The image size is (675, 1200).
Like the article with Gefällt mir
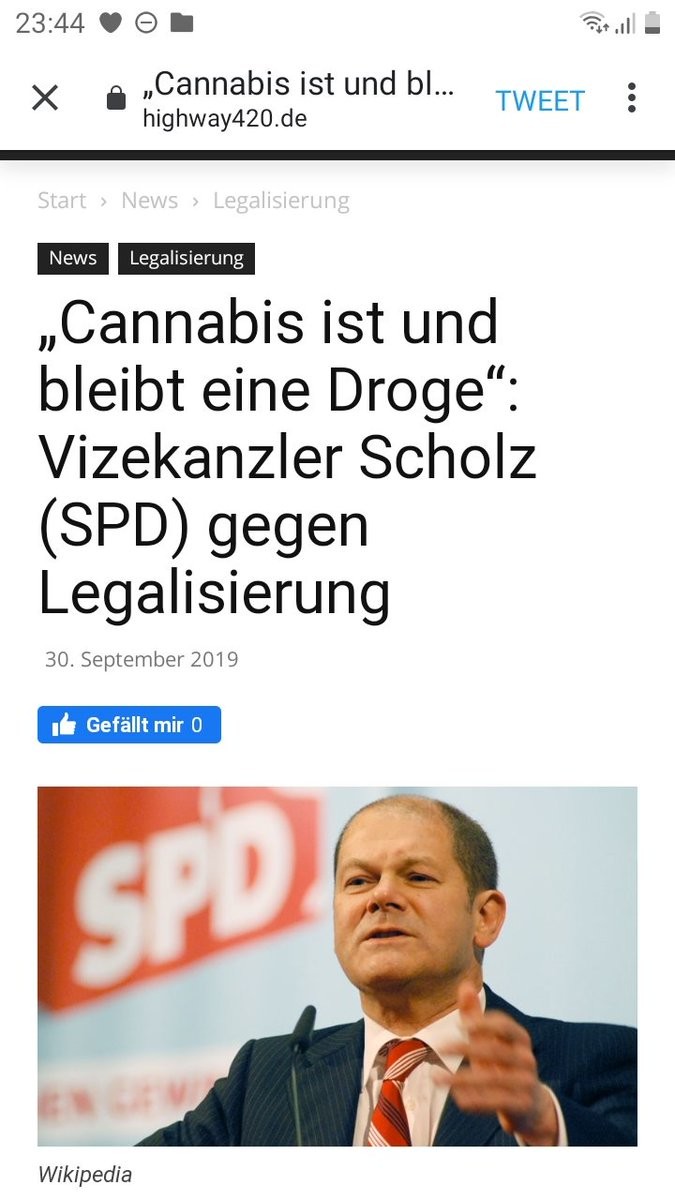click(x=129, y=725)
